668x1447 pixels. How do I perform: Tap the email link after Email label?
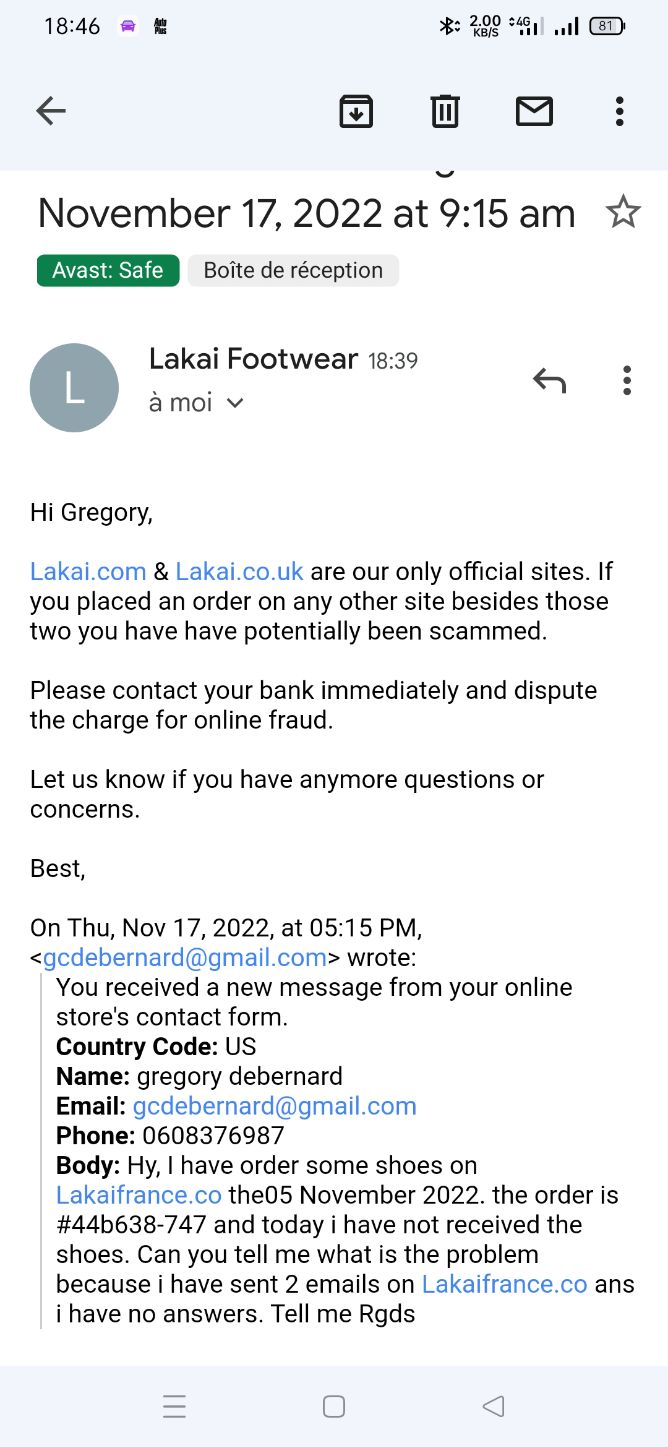point(275,1106)
